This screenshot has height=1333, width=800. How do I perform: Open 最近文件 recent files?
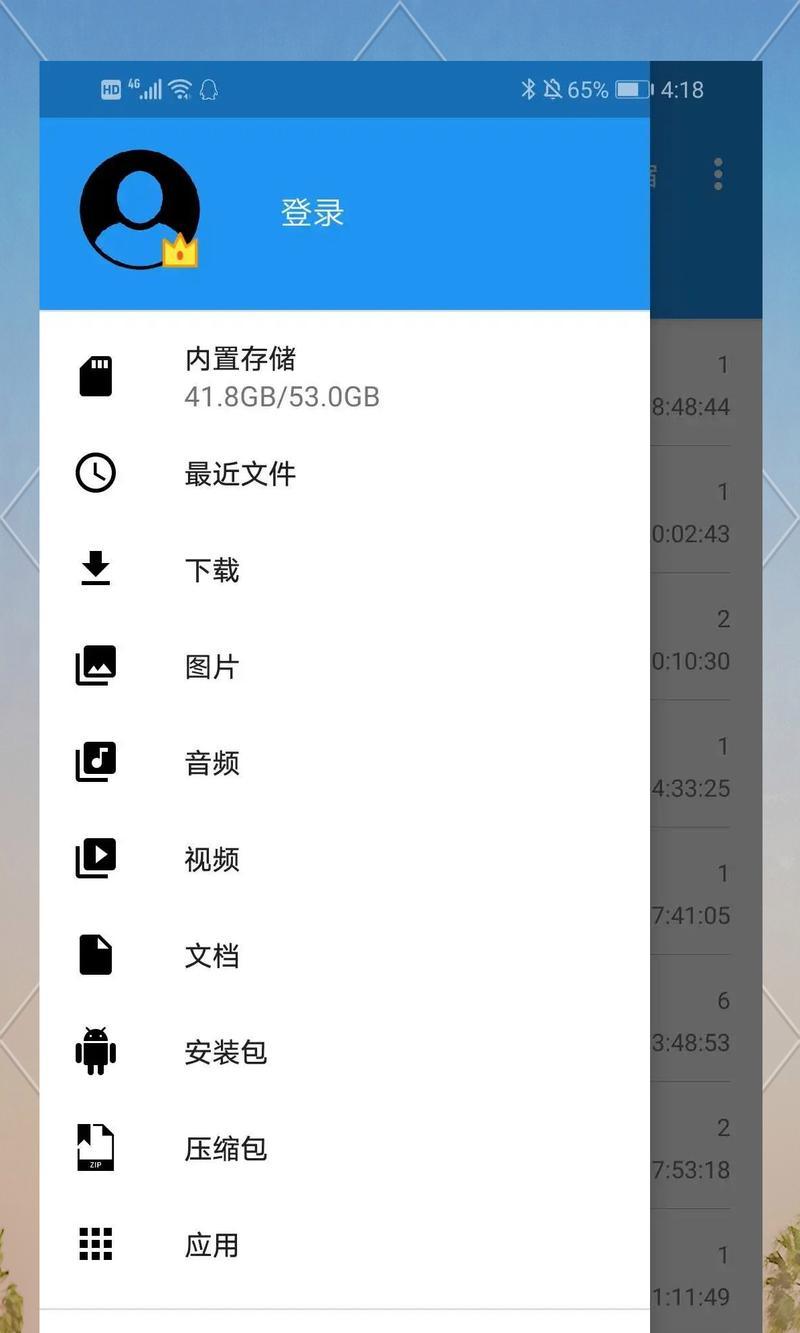(x=344, y=473)
